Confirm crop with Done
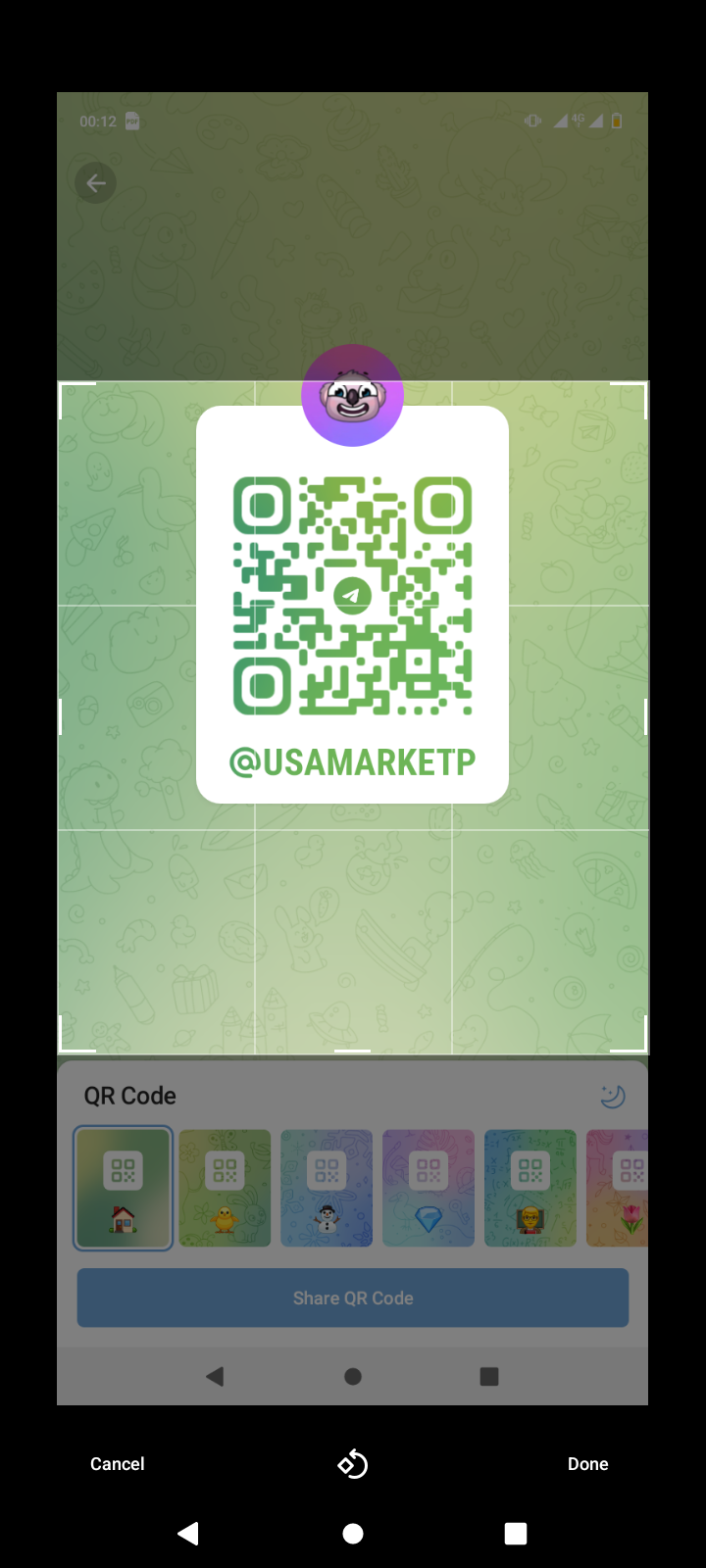The height and width of the screenshot is (1568, 706). [x=587, y=1463]
